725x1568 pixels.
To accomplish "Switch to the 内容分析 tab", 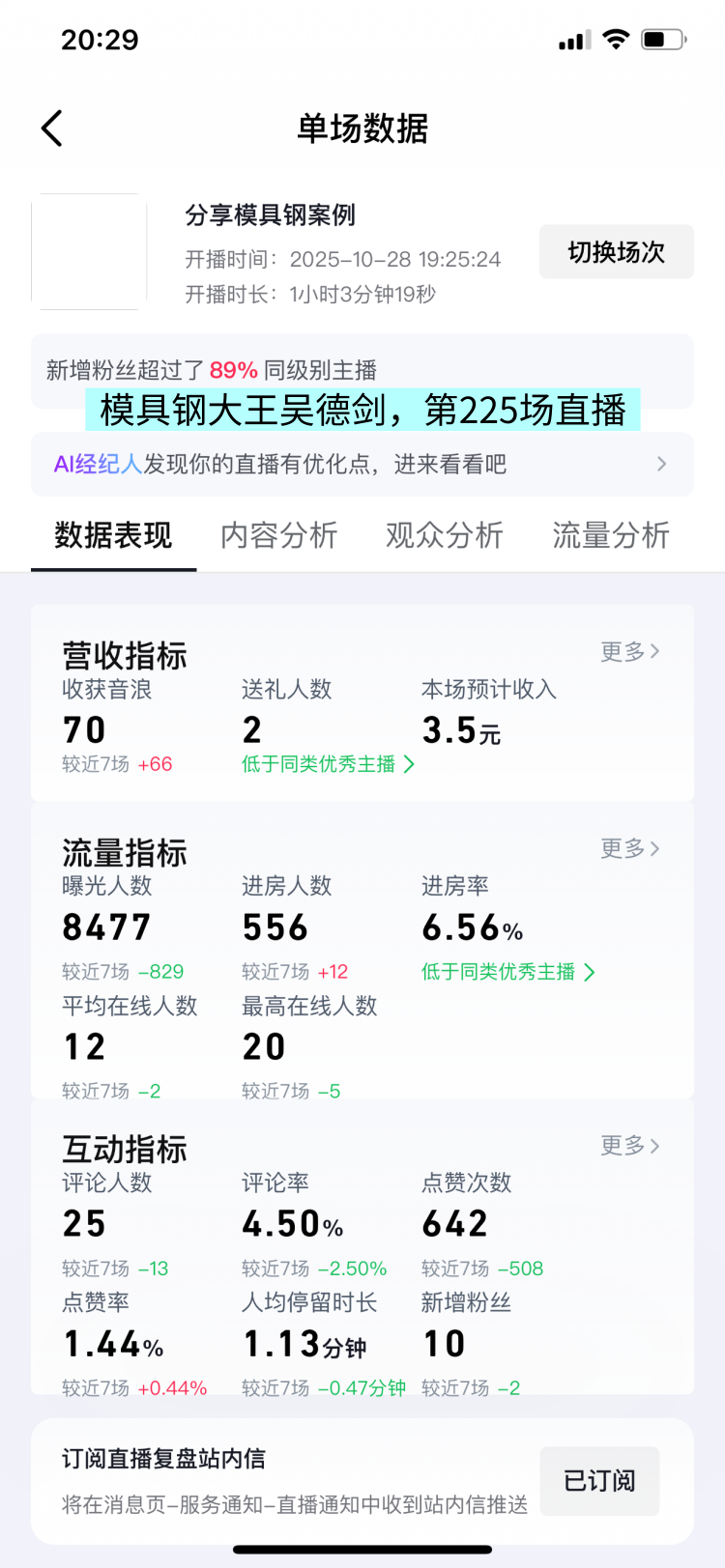I will [x=278, y=535].
